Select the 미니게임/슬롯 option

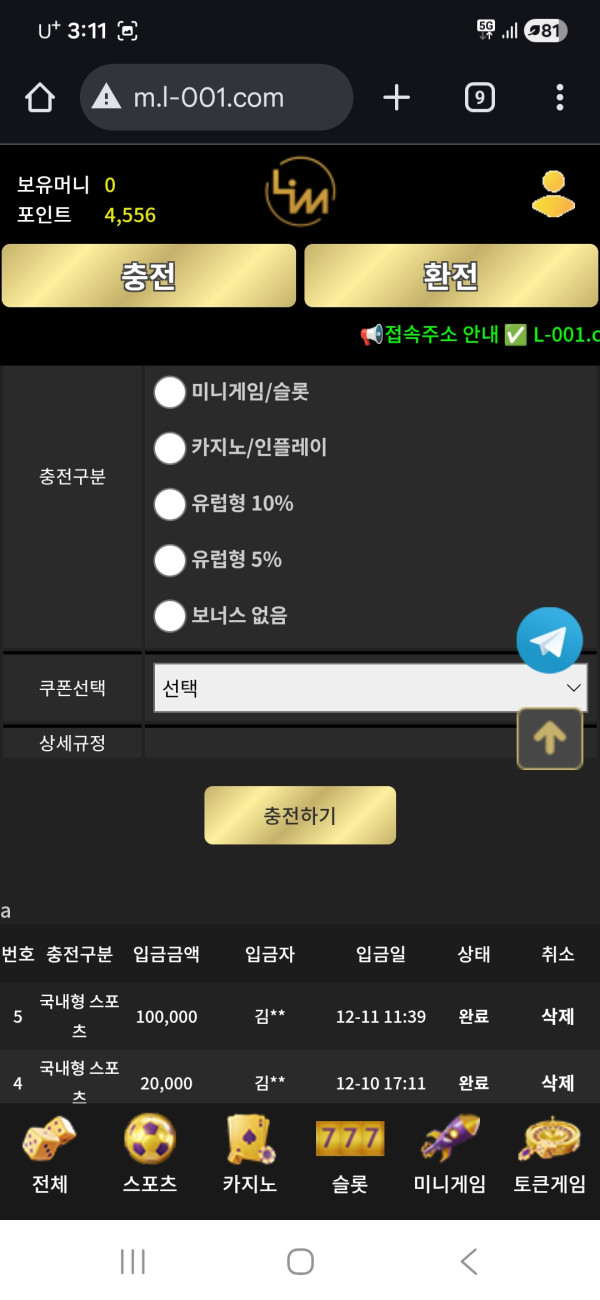point(170,392)
